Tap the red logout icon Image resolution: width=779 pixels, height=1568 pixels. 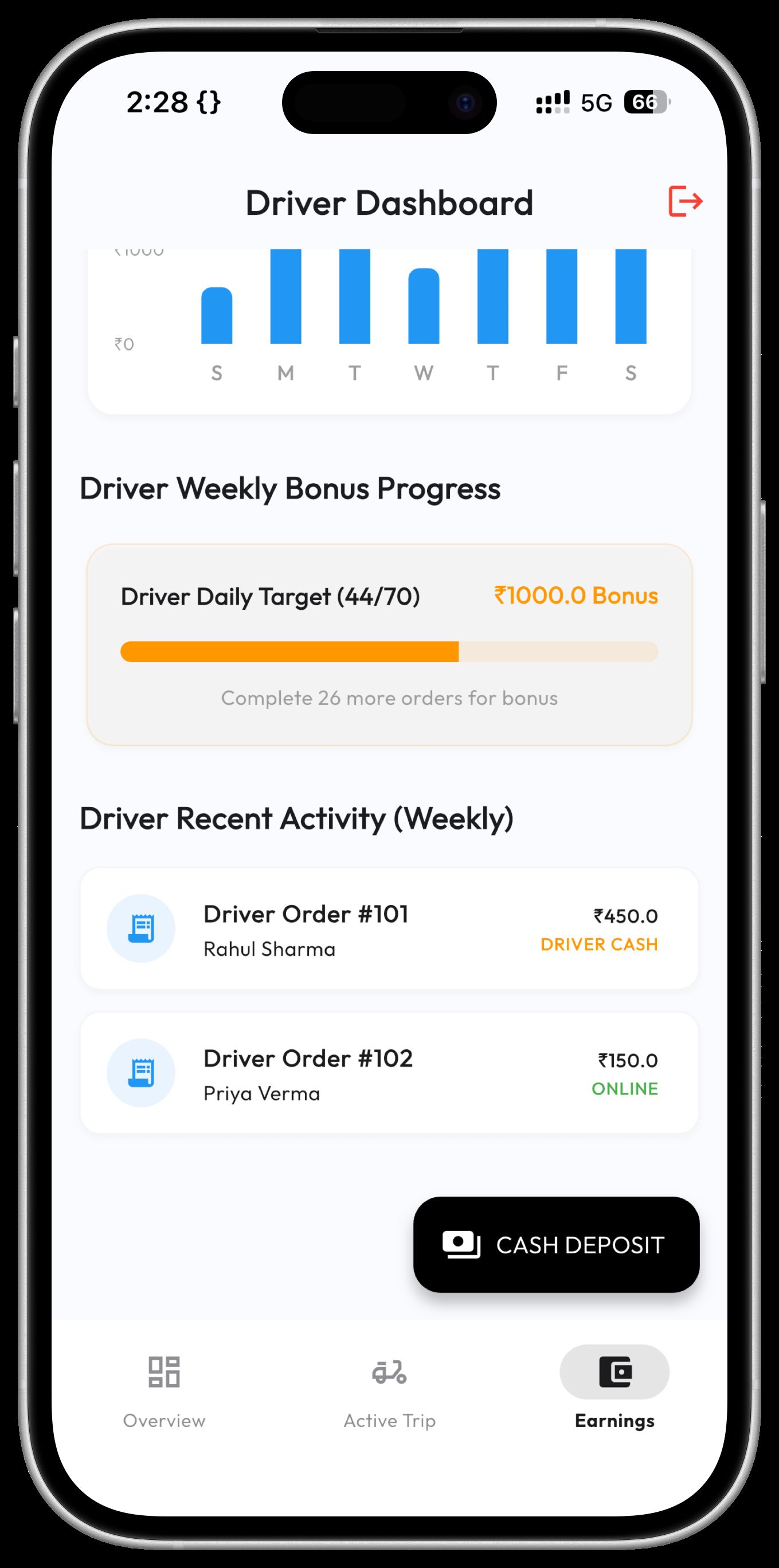tap(685, 202)
